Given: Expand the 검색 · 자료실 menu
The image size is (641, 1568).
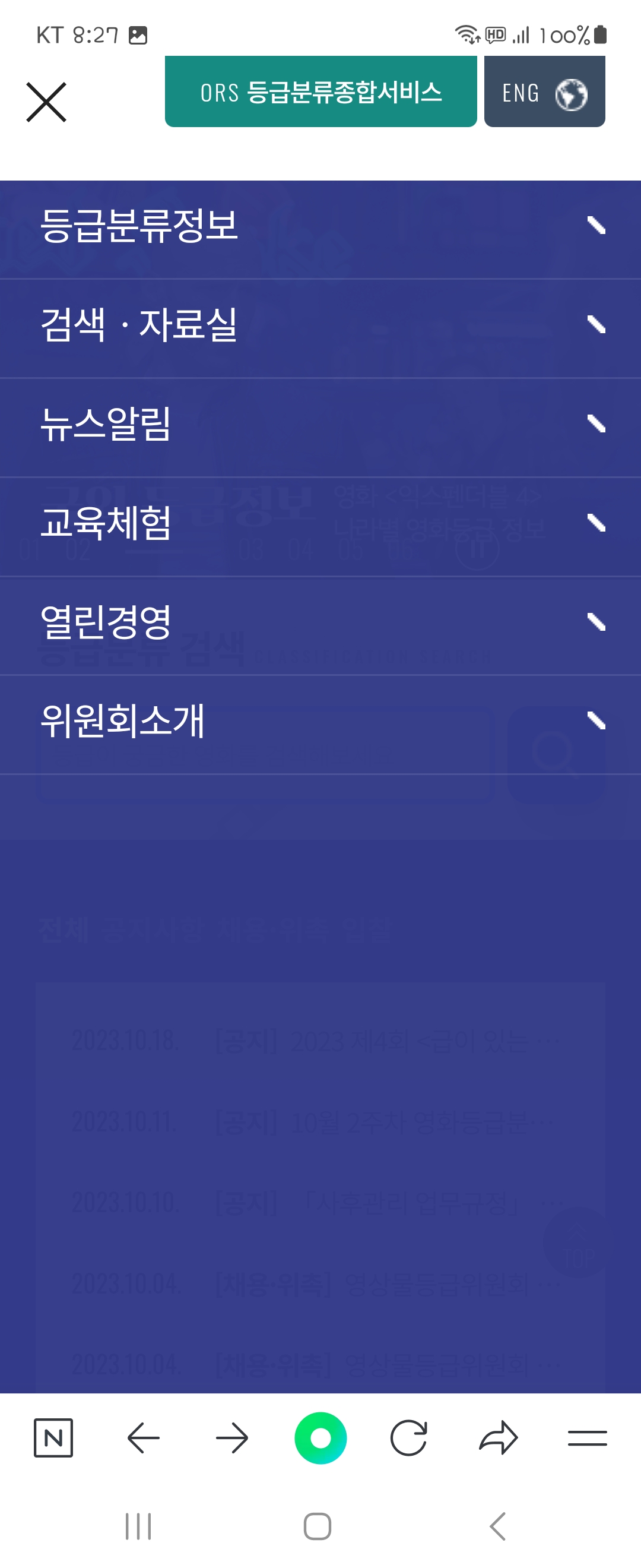Looking at the screenshot, I should [320, 325].
